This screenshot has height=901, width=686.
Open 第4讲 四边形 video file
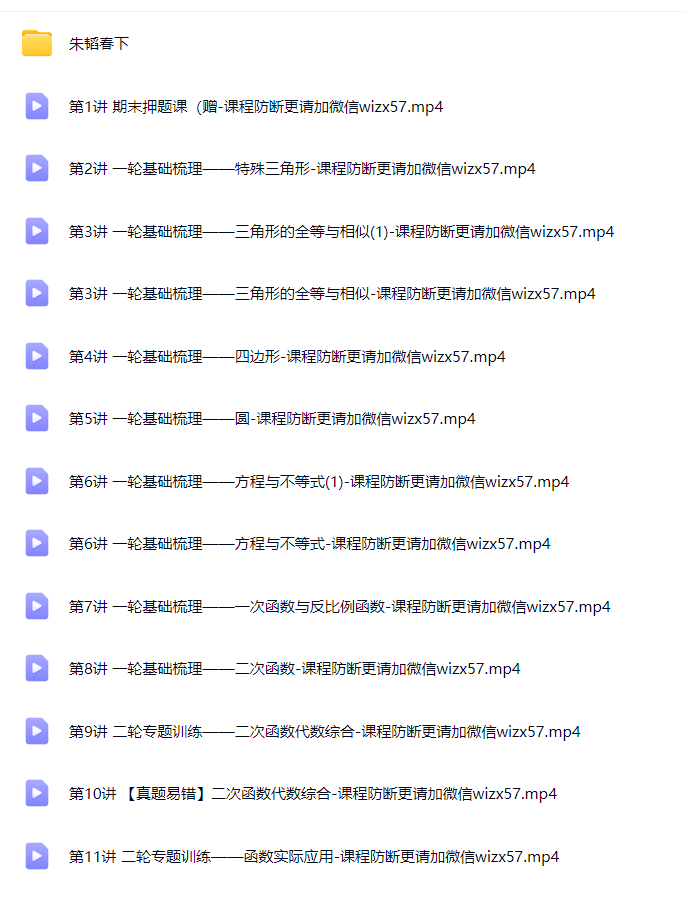click(x=286, y=356)
